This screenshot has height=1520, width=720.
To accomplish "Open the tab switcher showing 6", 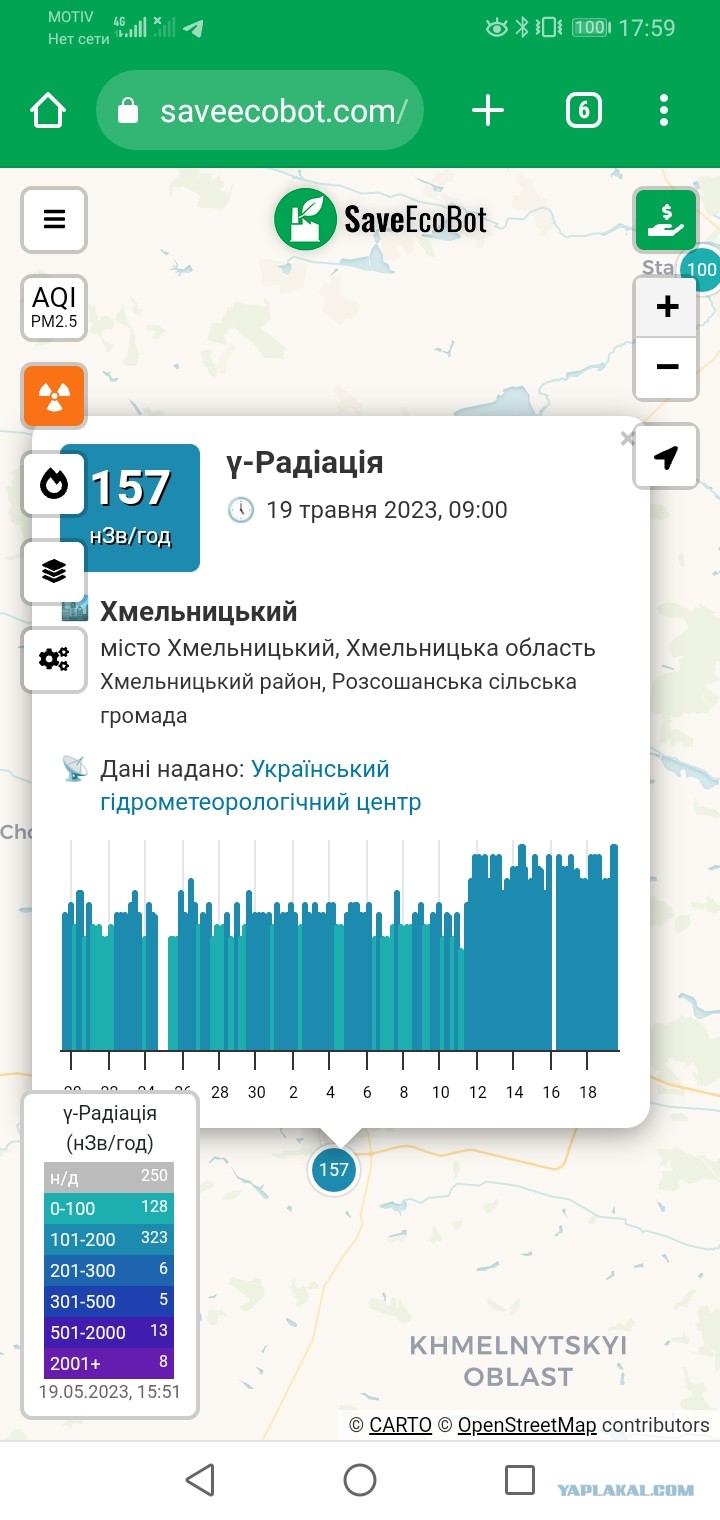I will [x=584, y=110].
